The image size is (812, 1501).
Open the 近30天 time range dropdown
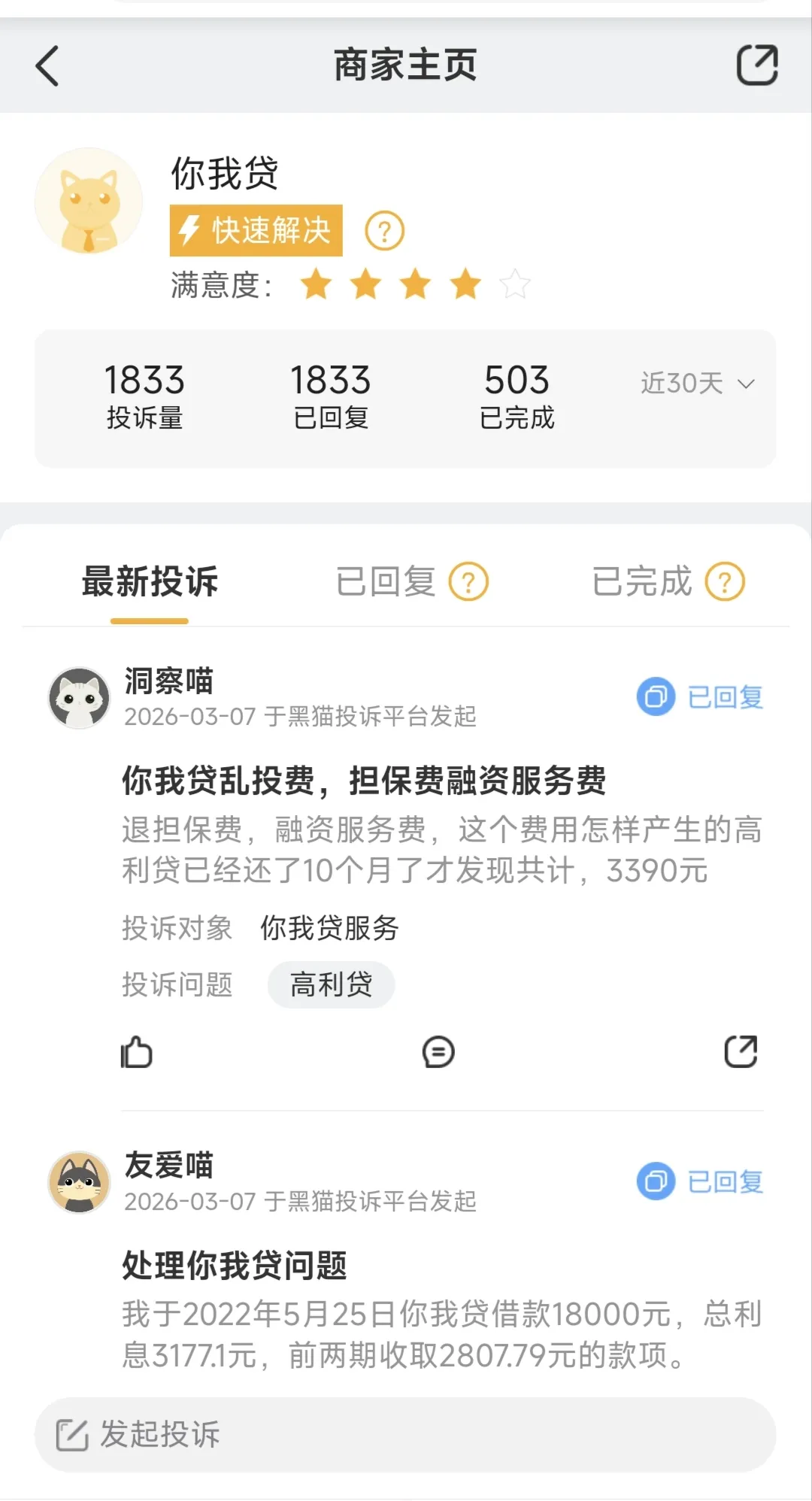[697, 384]
